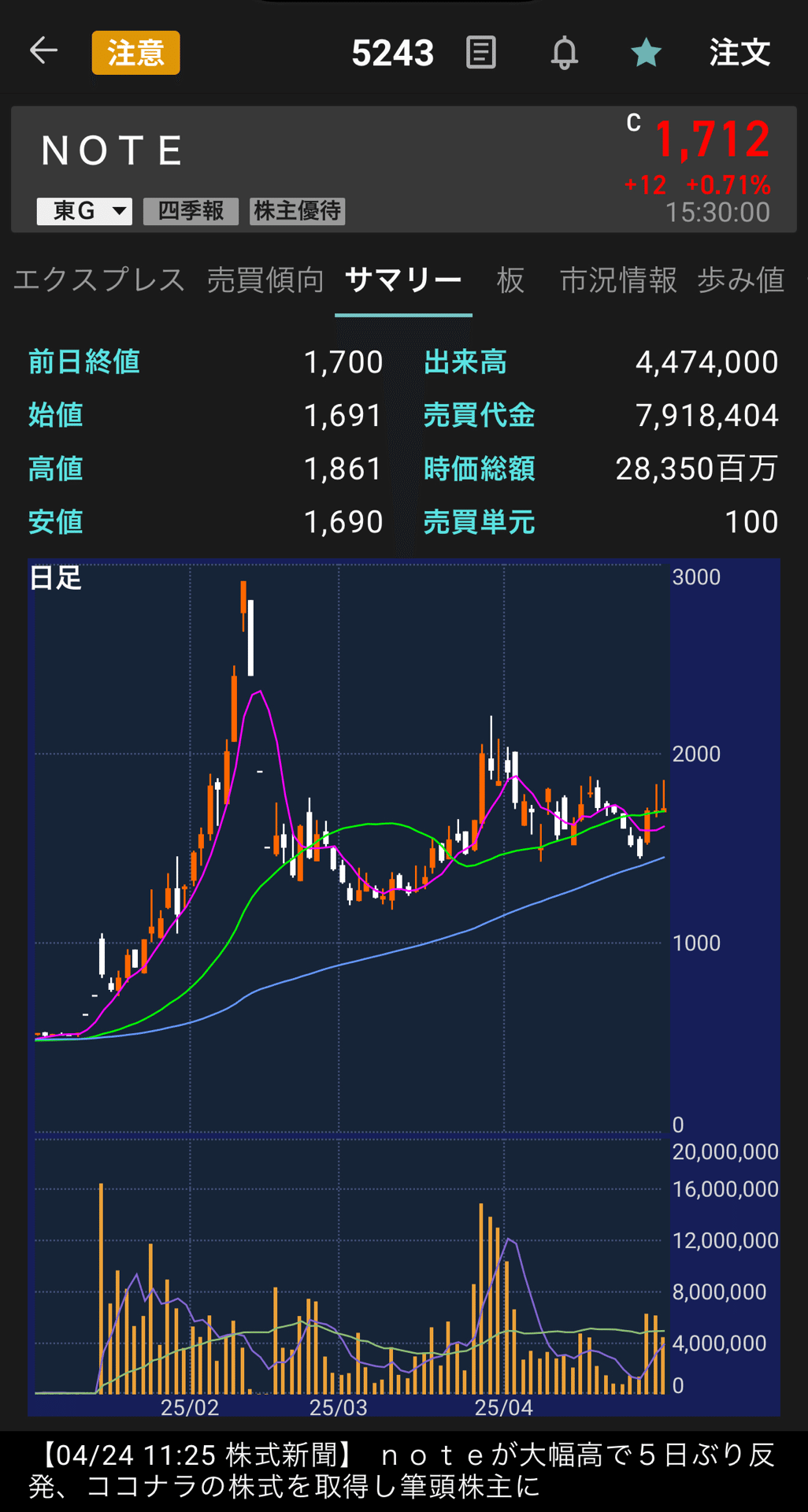Viewport: 808px width, 1512px height.
Task: Select the 歩み値 tick data view
Action: [x=740, y=280]
